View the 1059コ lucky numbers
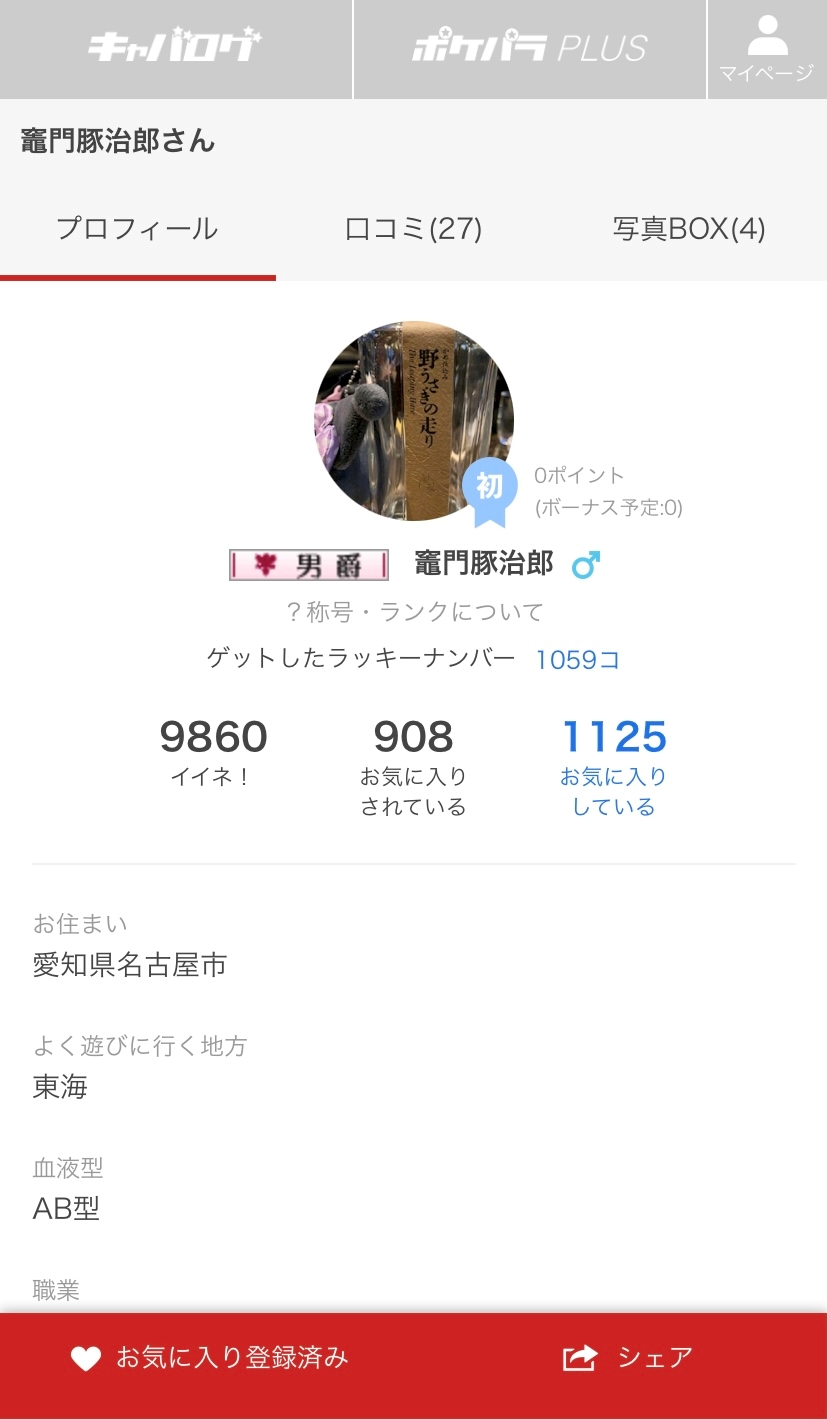The image size is (827, 1419). (x=578, y=660)
